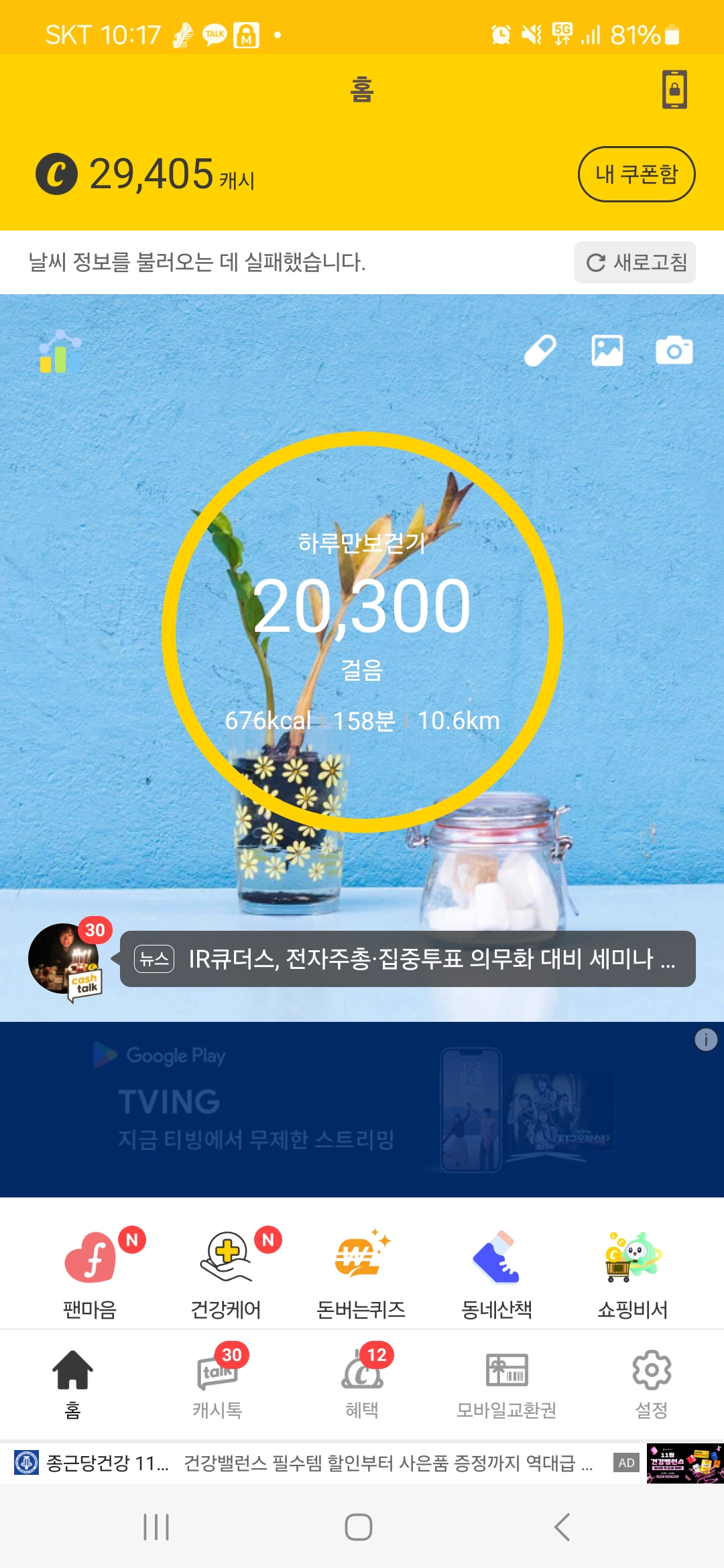724x1568 pixels.
Task: Open the step statistics chart icon
Action: tap(60, 351)
